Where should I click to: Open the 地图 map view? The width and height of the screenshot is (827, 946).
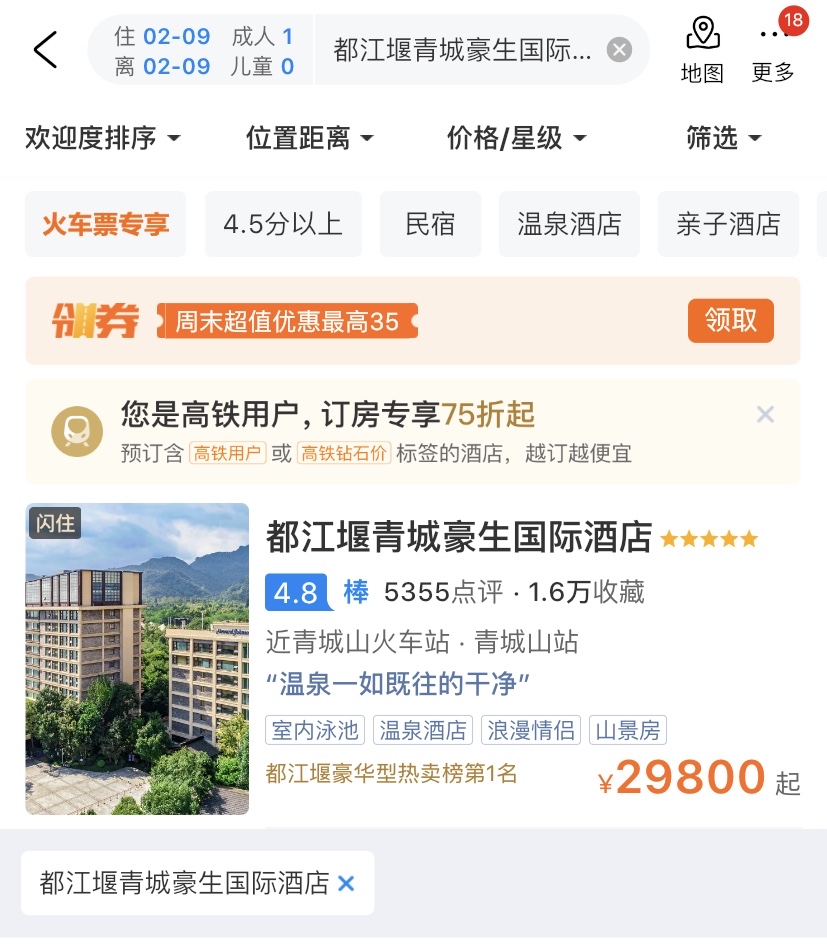point(702,50)
